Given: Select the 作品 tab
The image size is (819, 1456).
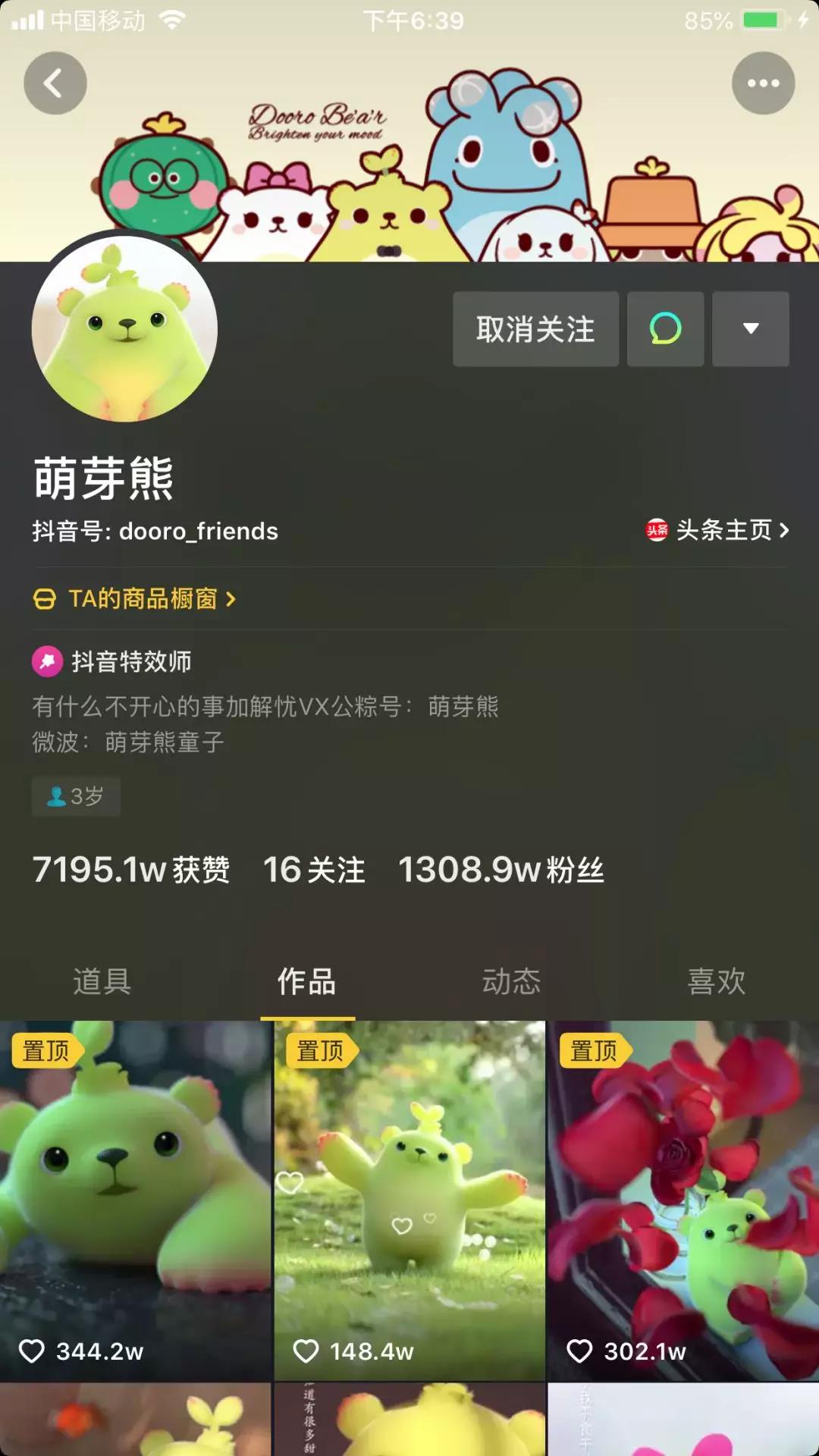Looking at the screenshot, I should 306,981.
